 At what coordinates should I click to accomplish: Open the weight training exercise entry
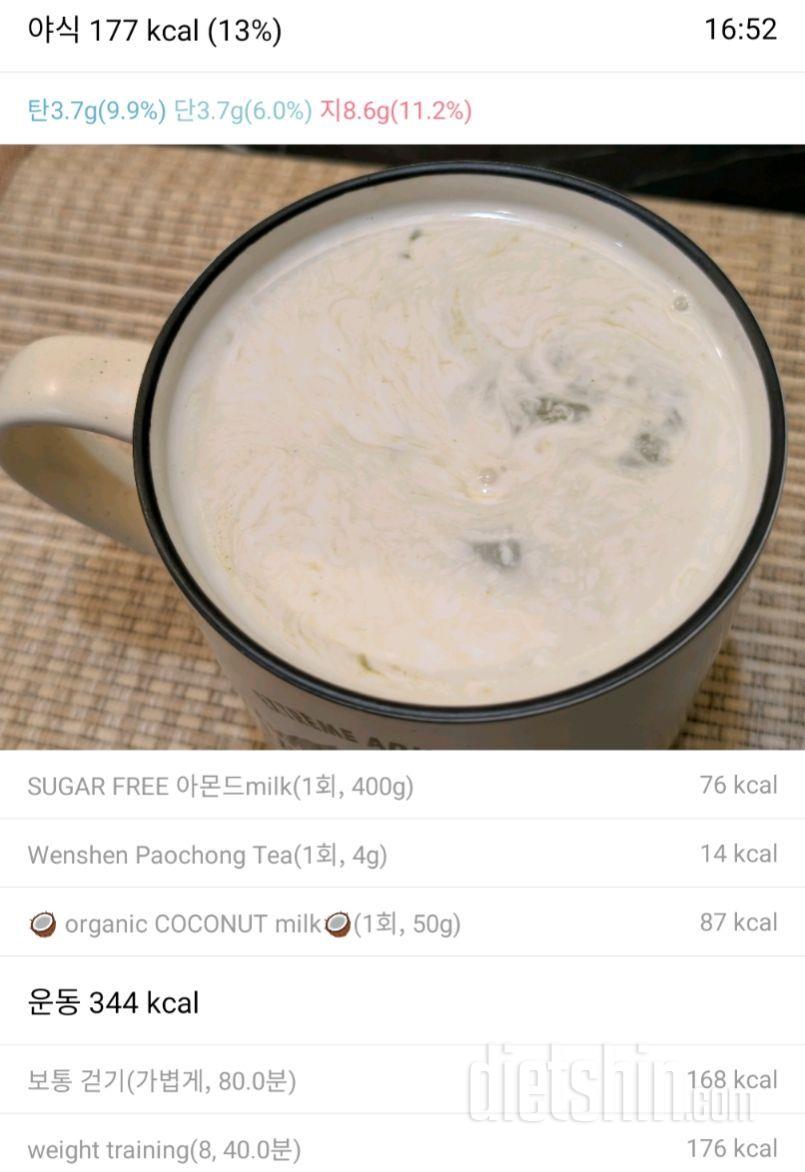click(164, 1149)
